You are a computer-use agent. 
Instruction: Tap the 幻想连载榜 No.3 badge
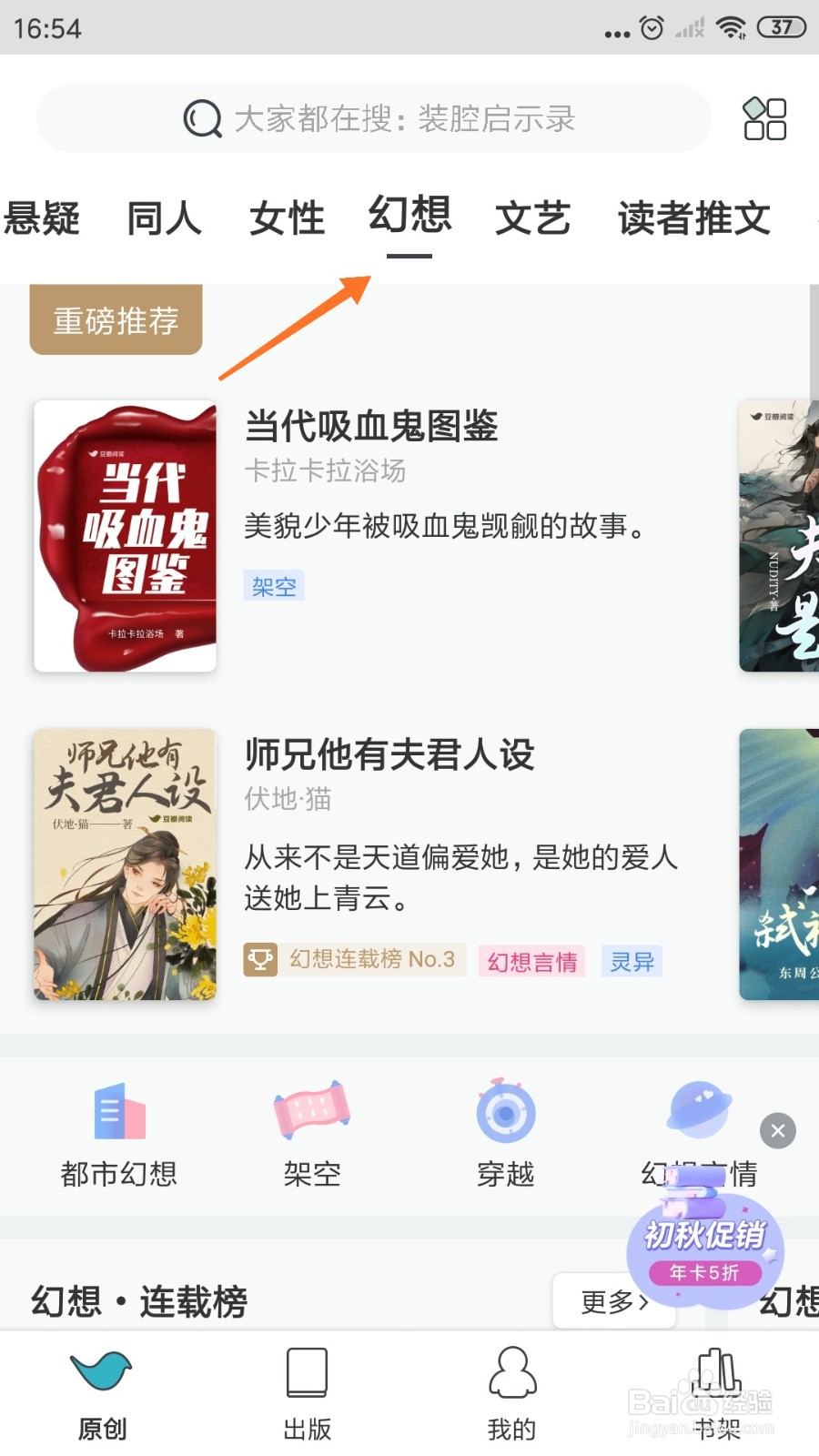354,960
